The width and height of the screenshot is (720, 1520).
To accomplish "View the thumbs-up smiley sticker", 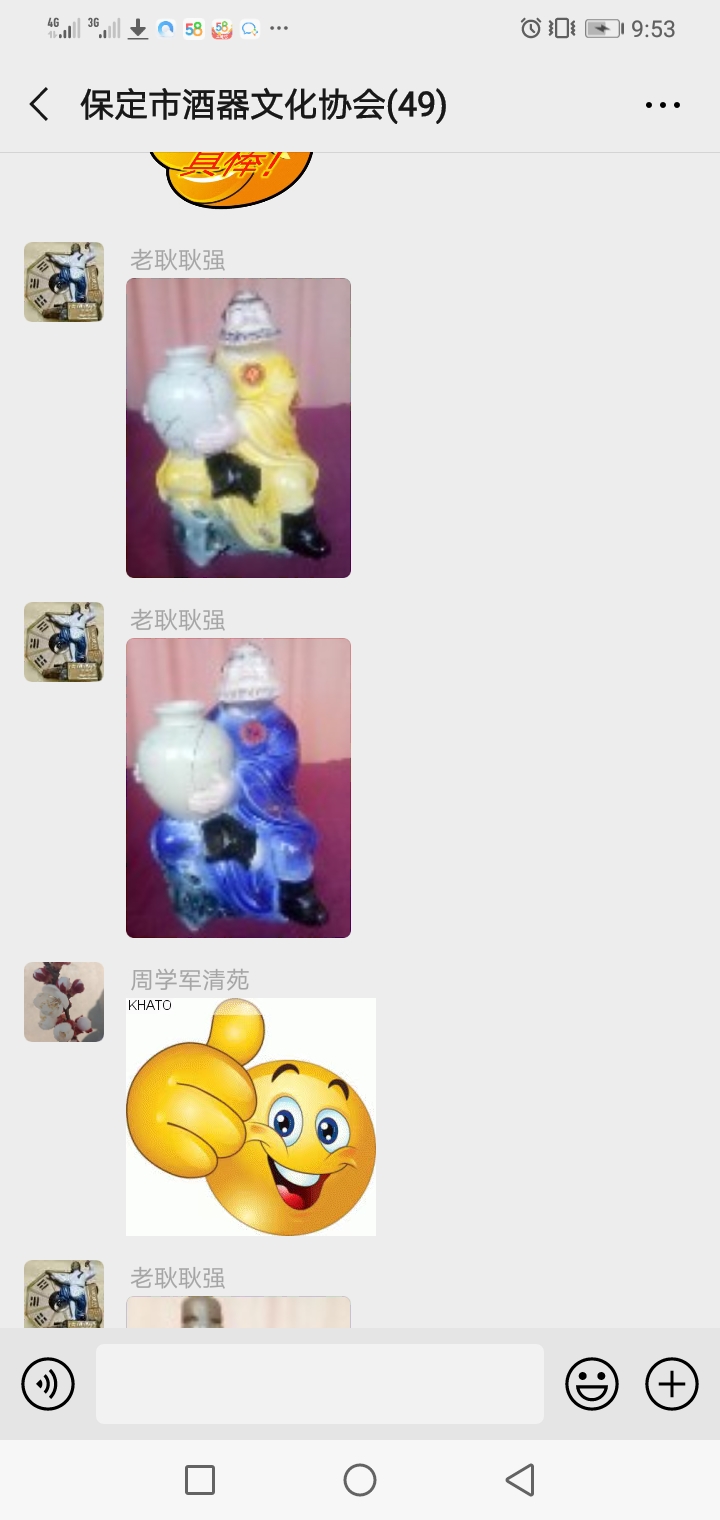I will point(251,1117).
